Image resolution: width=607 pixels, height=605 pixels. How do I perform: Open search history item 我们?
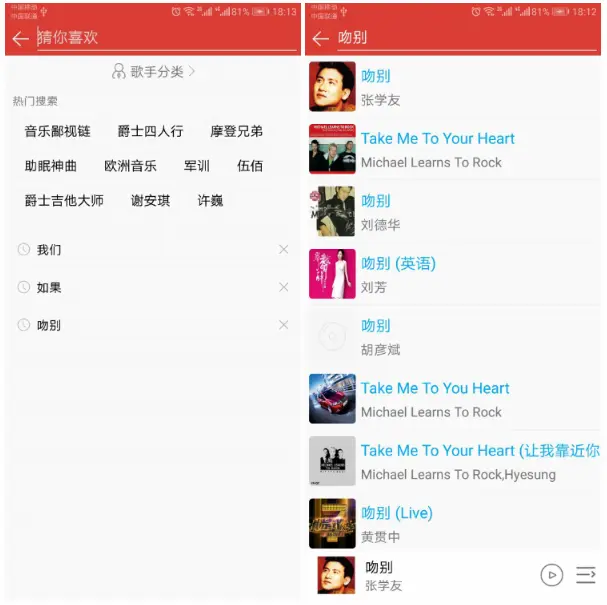(x=49, y=250)
